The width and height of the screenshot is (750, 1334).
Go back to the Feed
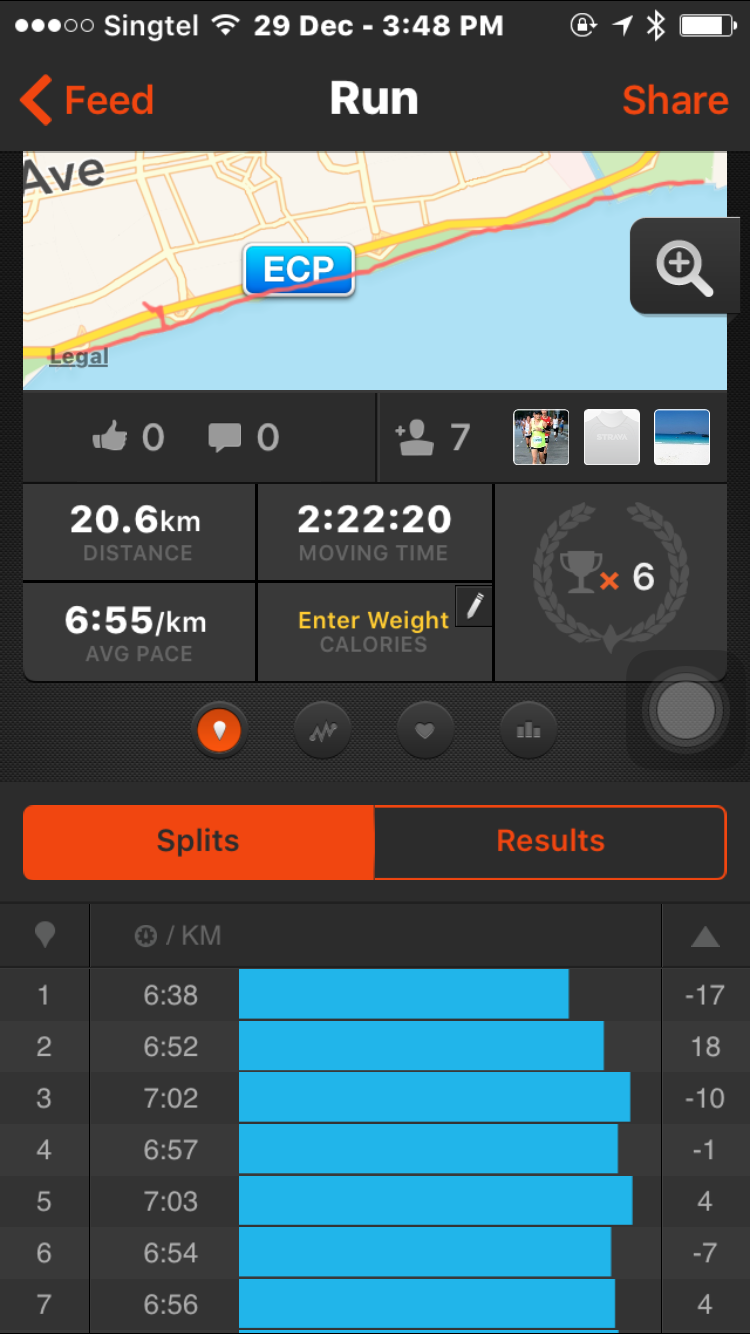[x=88, y=100]
